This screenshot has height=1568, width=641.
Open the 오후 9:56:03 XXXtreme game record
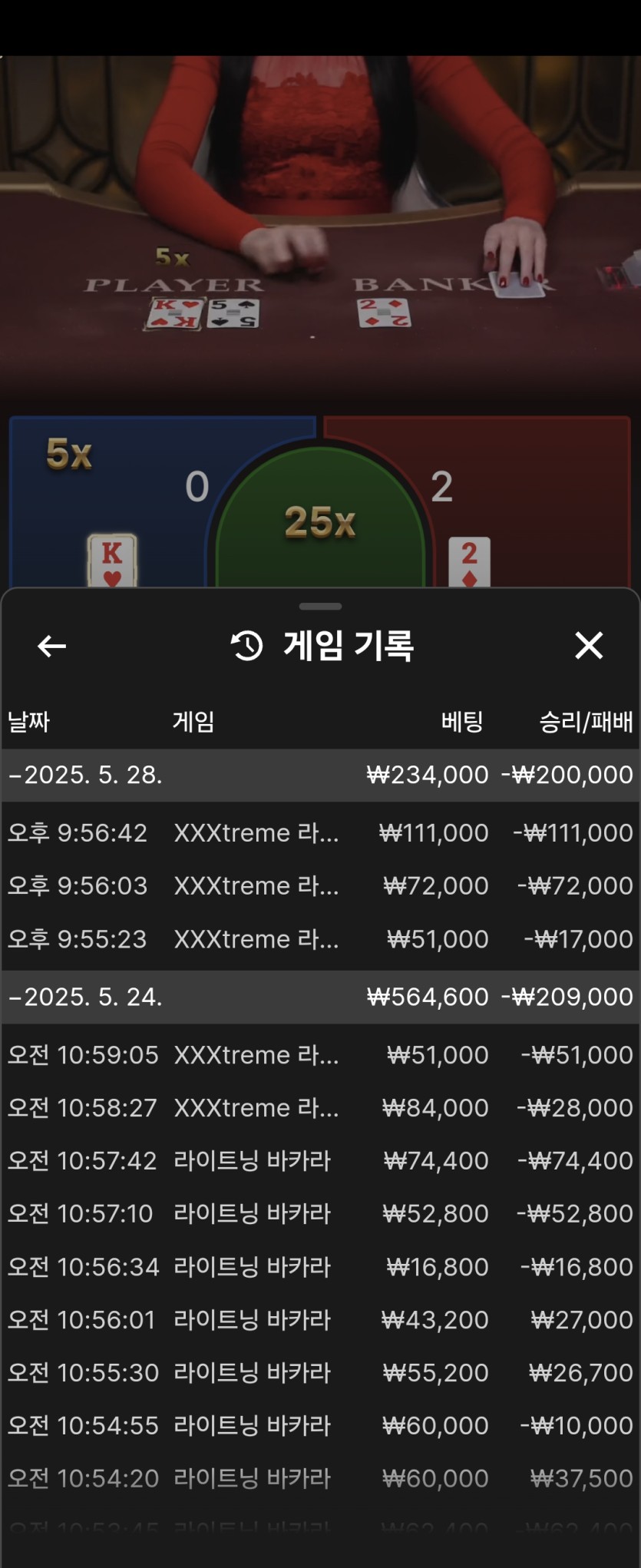click(x=320, y=885)
